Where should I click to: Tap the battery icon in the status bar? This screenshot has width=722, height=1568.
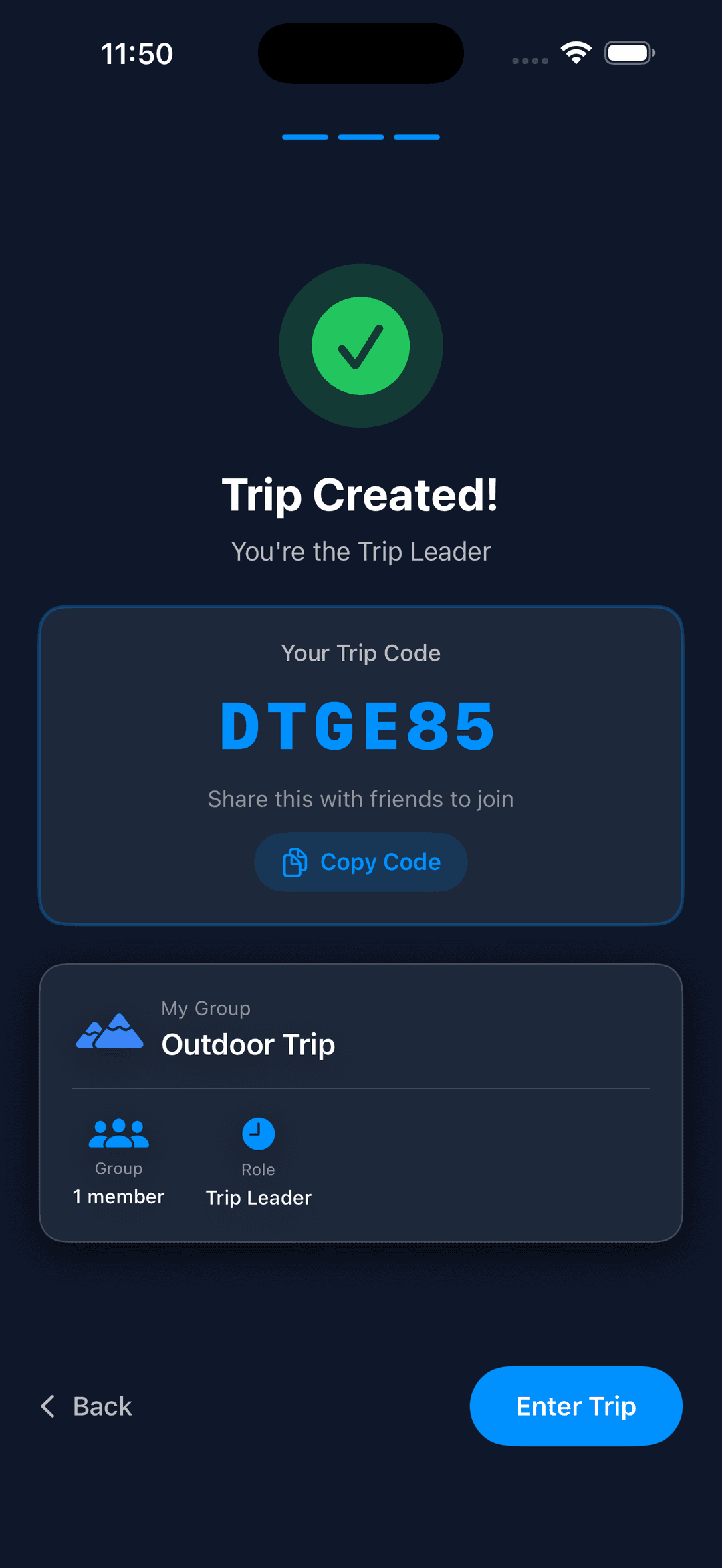pos(628,51)
